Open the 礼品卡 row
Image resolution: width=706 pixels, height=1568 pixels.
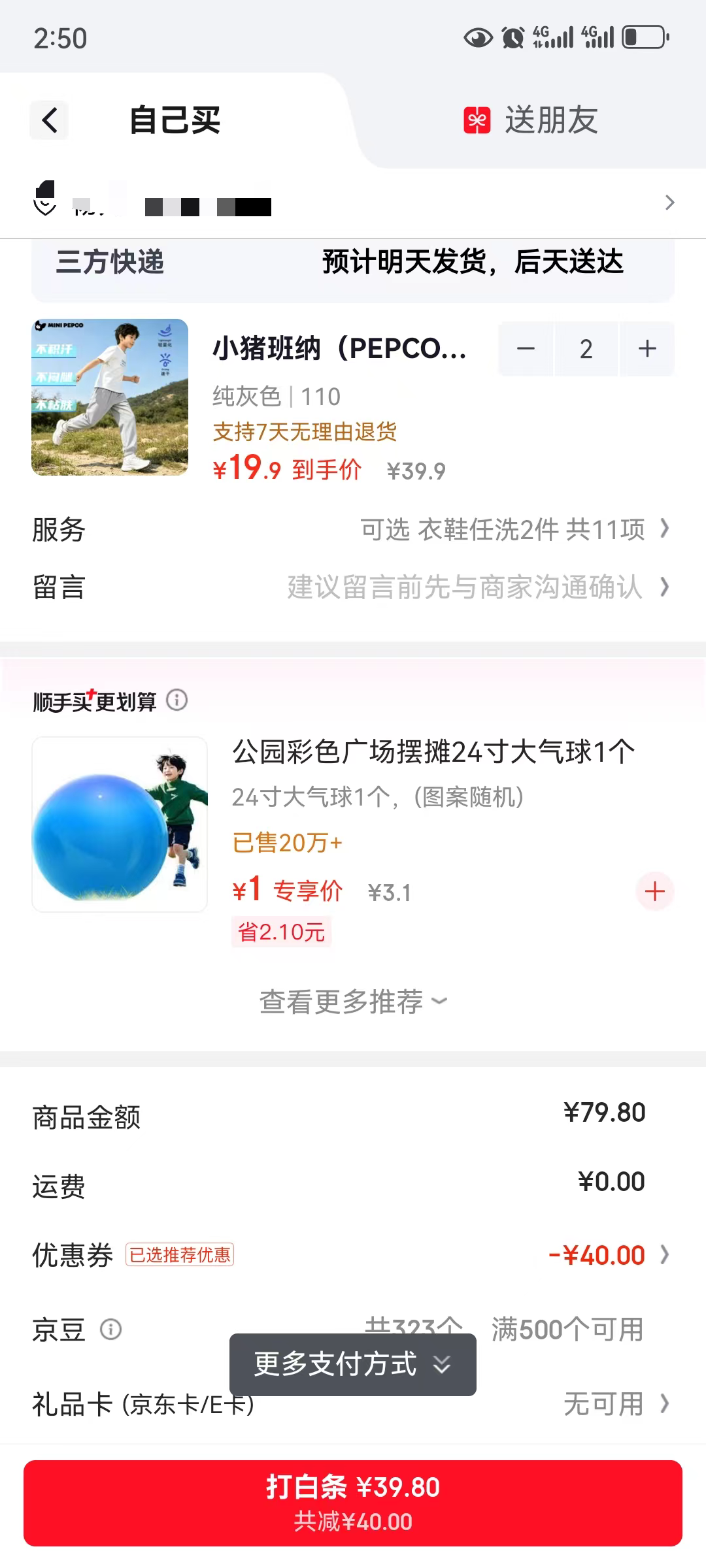coord(353,1403)
